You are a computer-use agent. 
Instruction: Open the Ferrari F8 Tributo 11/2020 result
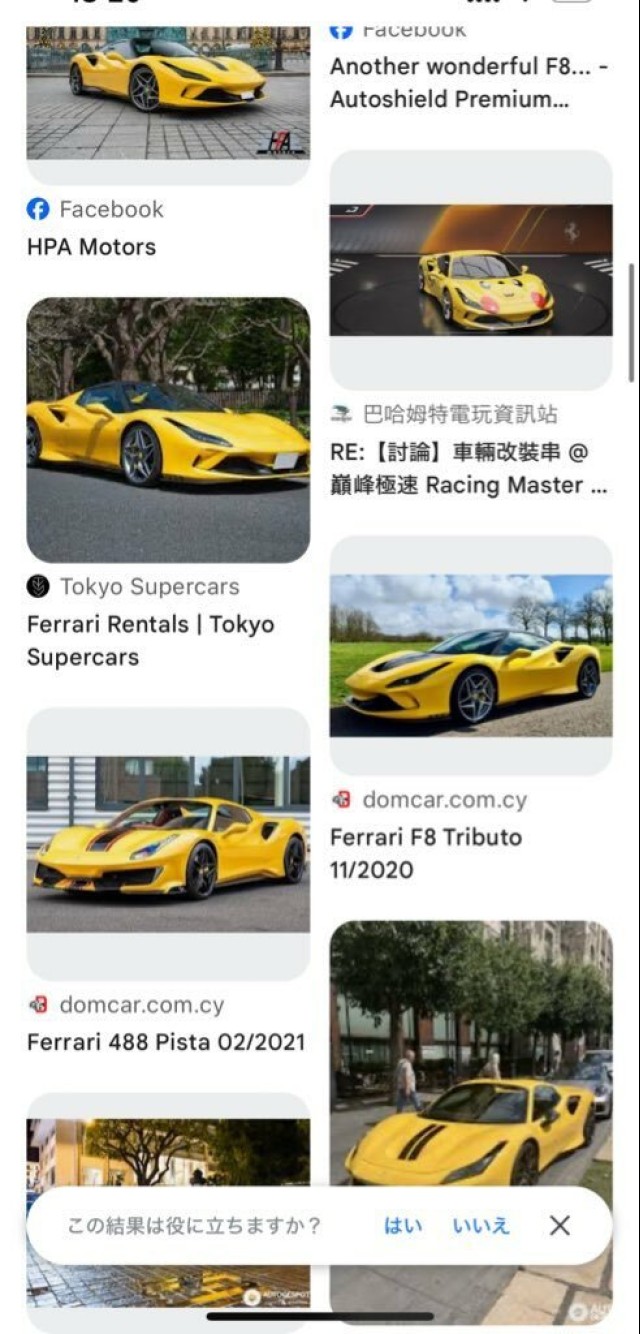tap(470, 655)
